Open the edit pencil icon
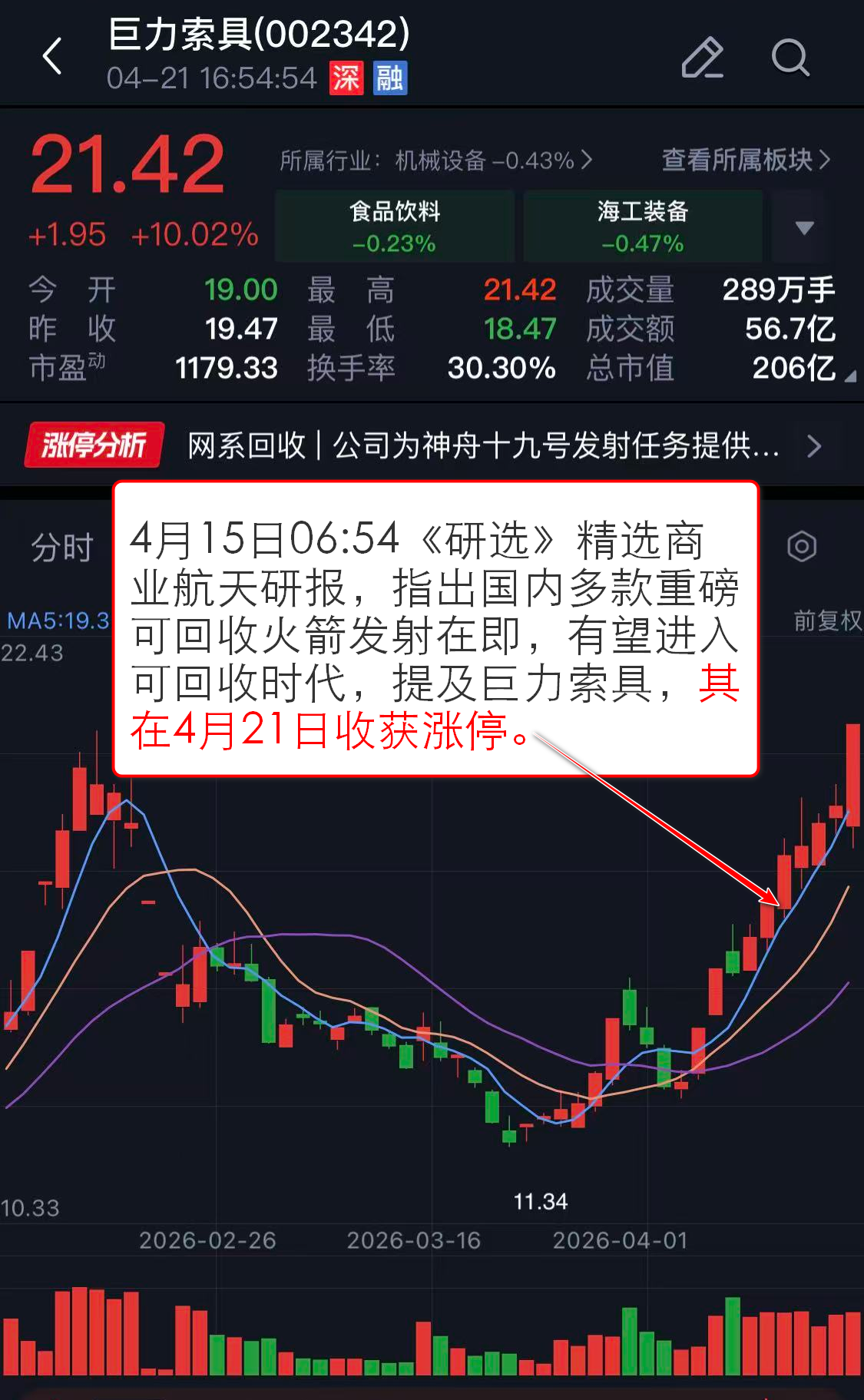The image size is (864, 1400). tap(702, 58)
